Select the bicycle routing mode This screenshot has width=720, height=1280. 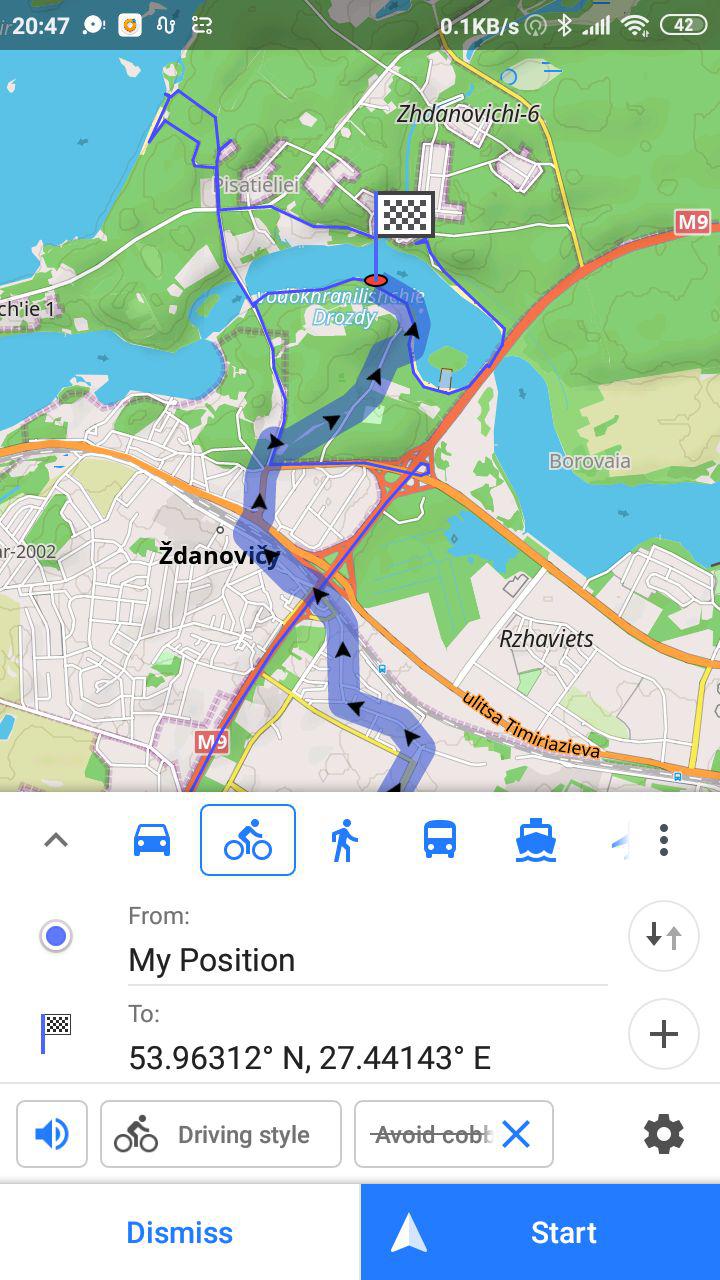[248, 840]
